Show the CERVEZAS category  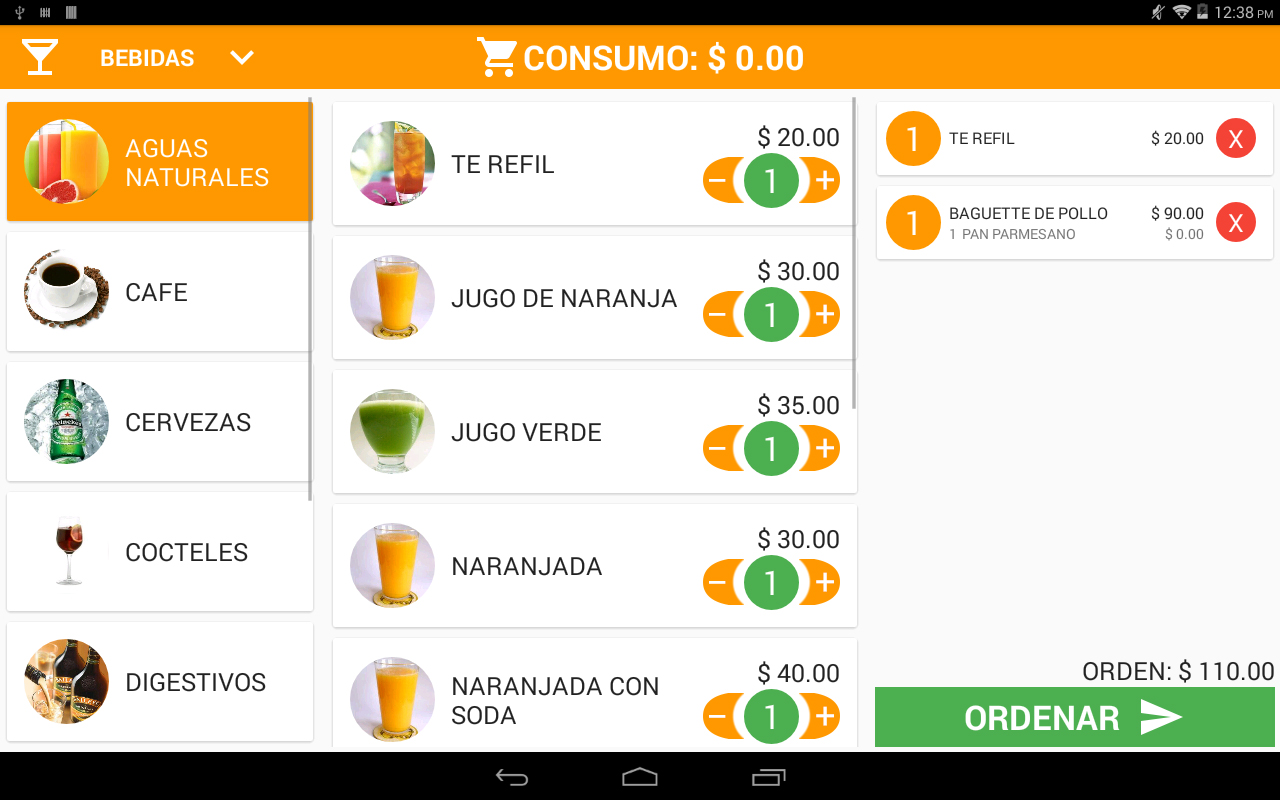(160, 422)
